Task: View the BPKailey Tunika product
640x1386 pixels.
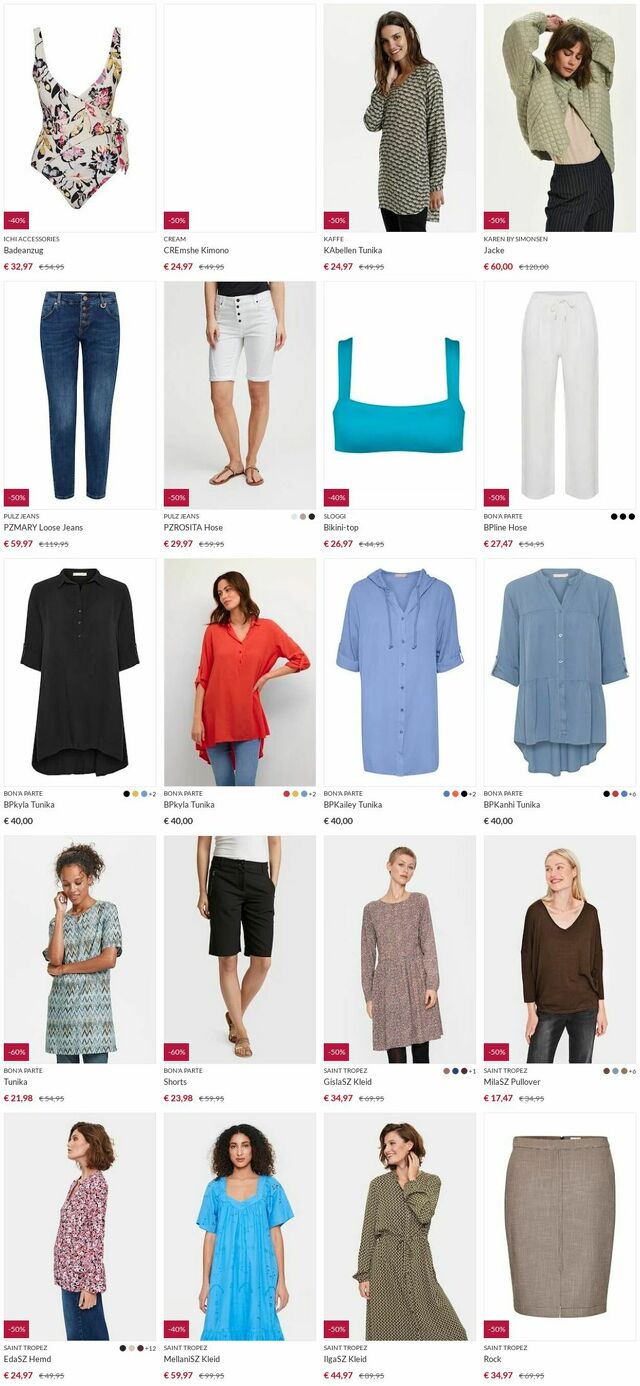Action: tap(400, 672)
